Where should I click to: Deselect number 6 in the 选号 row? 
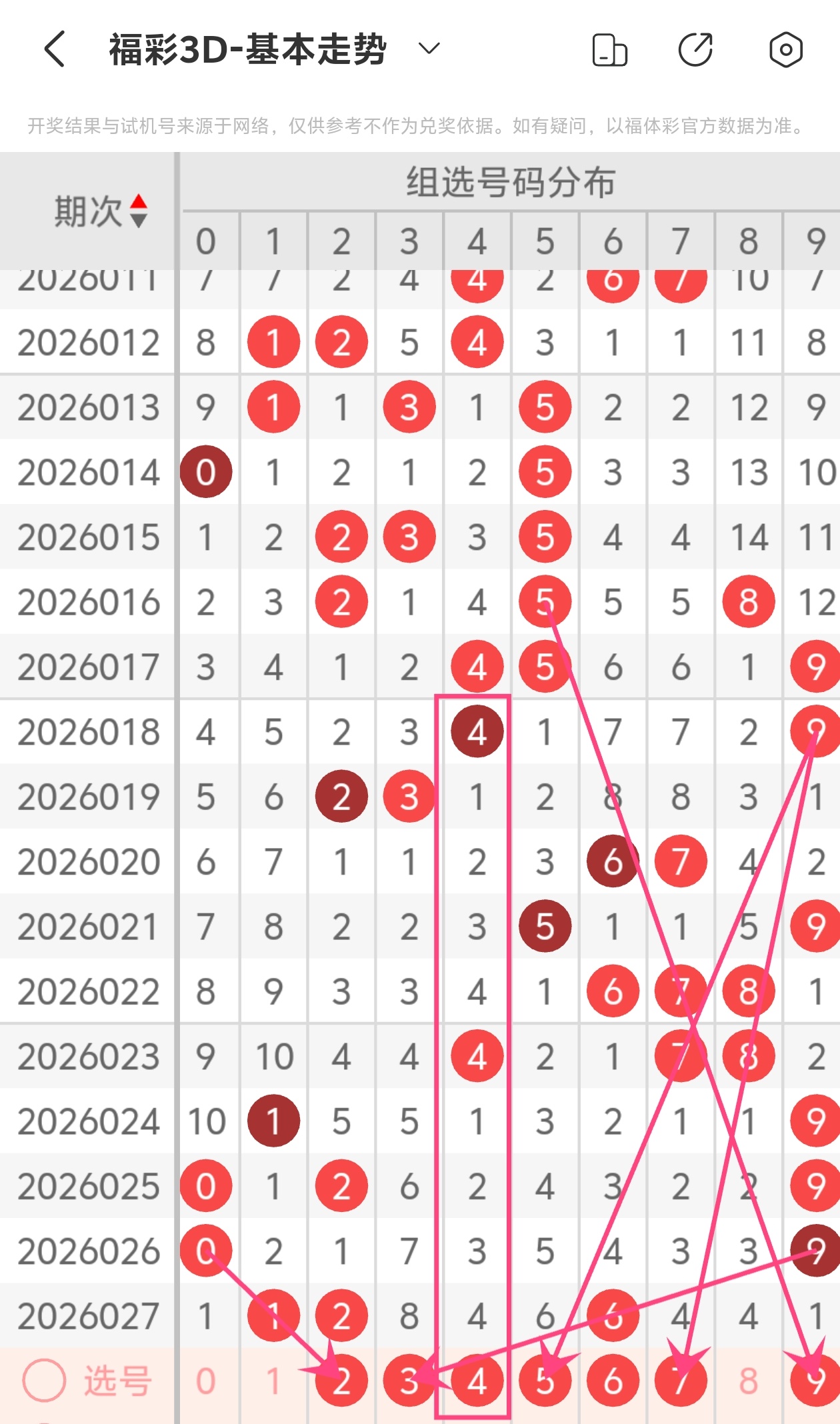(613, 1381)
